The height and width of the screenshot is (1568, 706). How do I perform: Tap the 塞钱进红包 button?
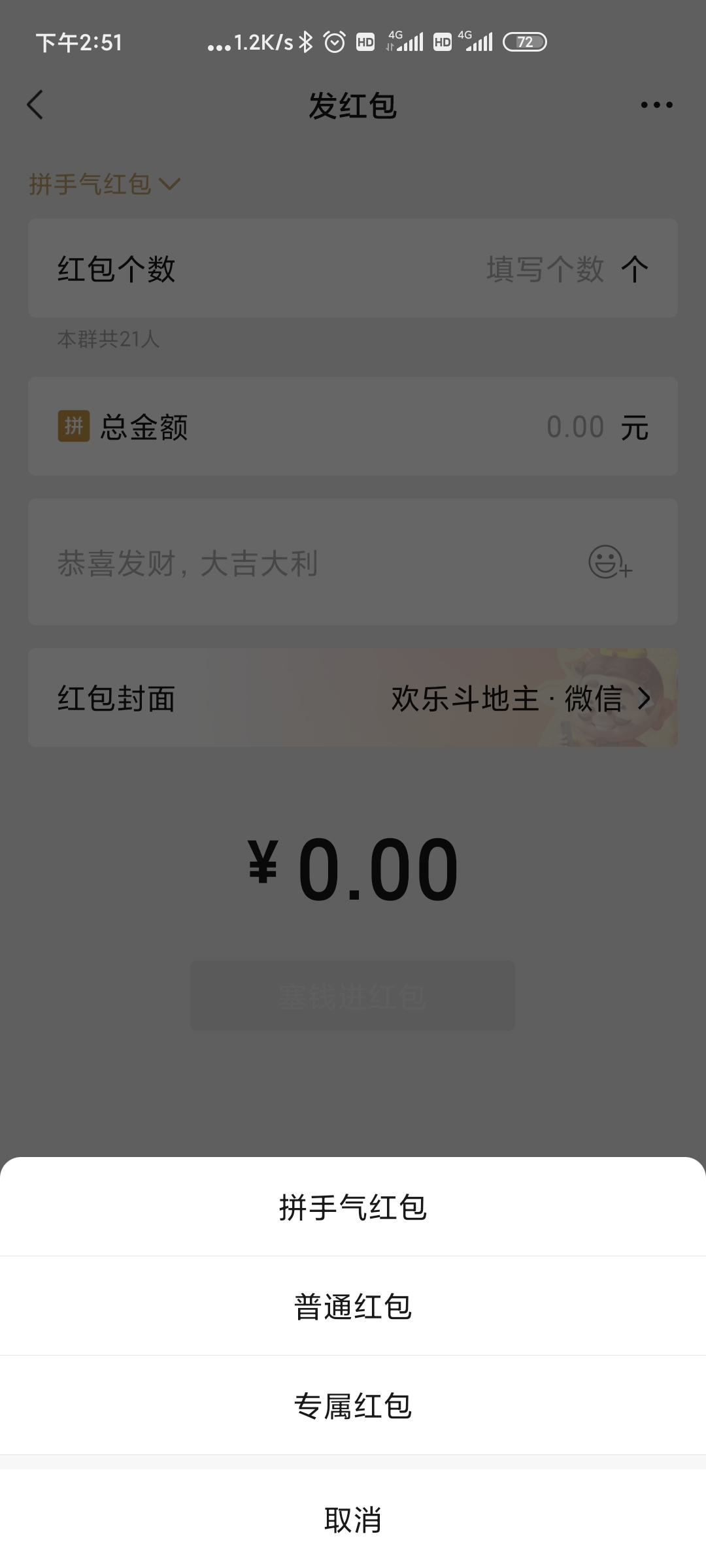click(353, 995)
